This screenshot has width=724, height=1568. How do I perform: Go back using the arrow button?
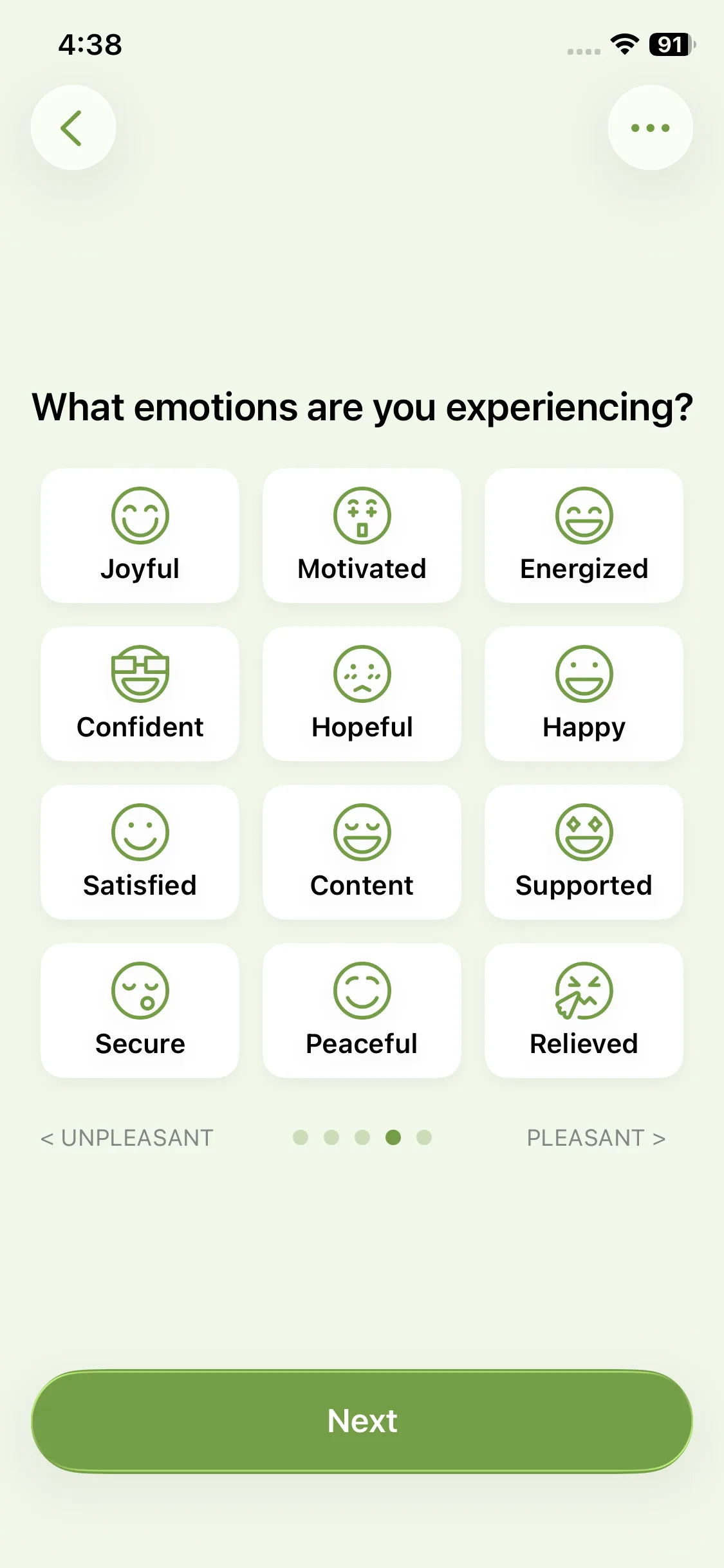click(73, 127)
